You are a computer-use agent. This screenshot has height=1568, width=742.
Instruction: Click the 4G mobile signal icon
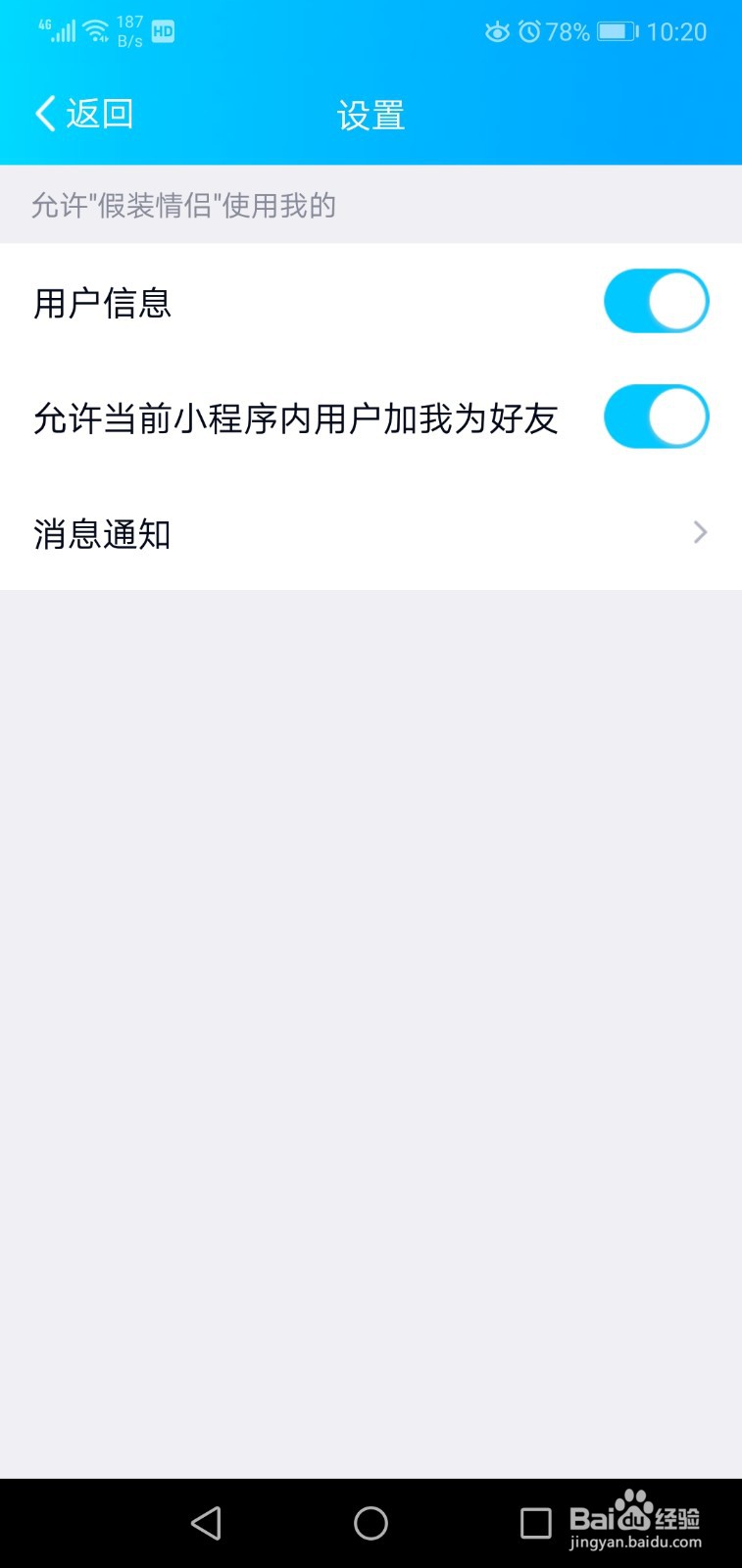point(56,29)
